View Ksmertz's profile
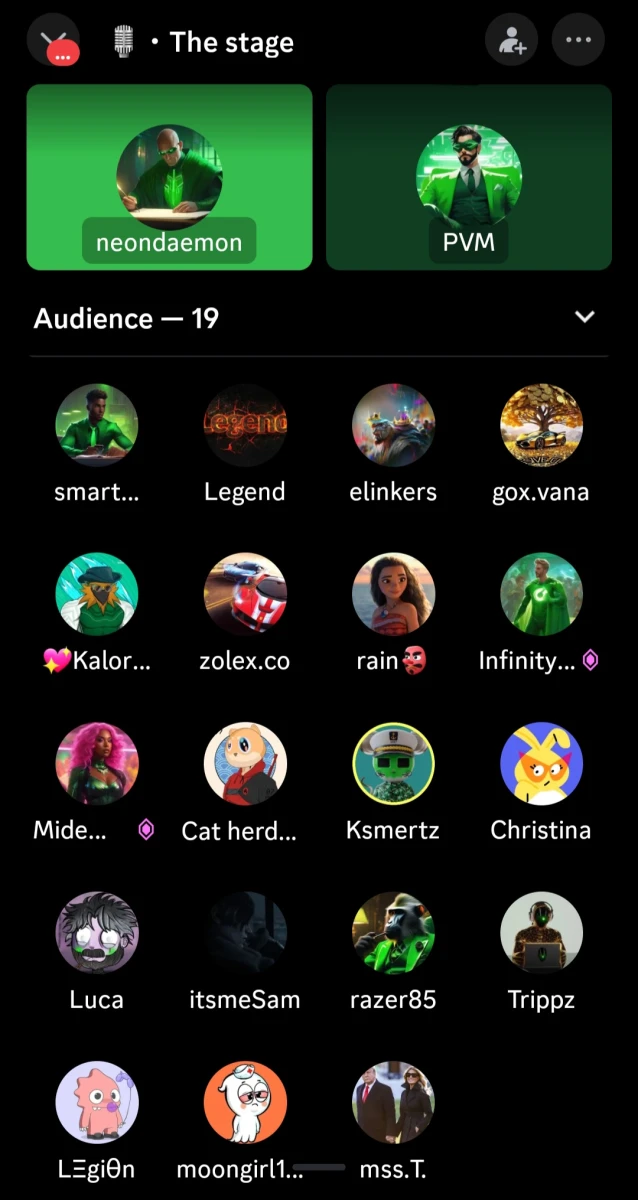Viewport: 638px width, 1200px height. (x=393, y=764)
